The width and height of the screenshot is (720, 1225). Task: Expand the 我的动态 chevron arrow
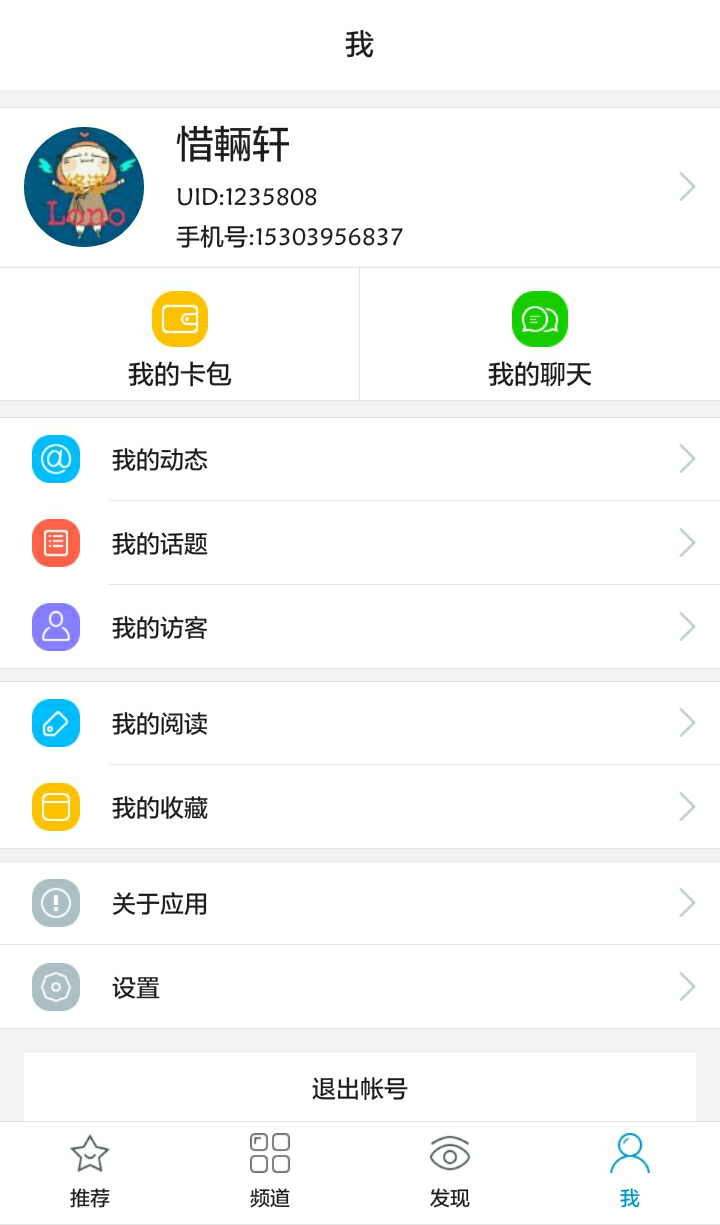(x=687, y=459)
